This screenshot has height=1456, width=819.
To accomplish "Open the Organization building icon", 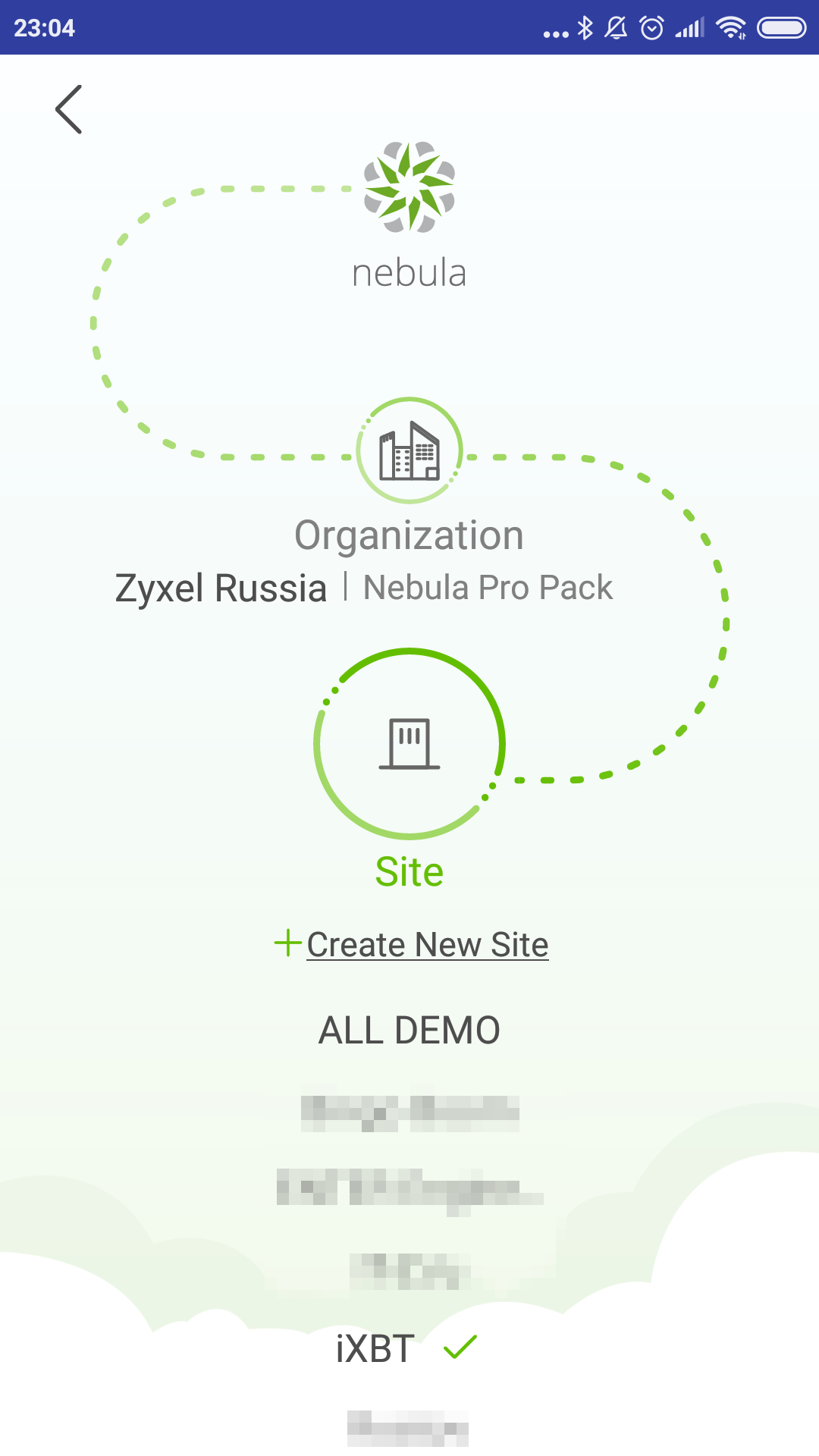I will click(409, 450).
